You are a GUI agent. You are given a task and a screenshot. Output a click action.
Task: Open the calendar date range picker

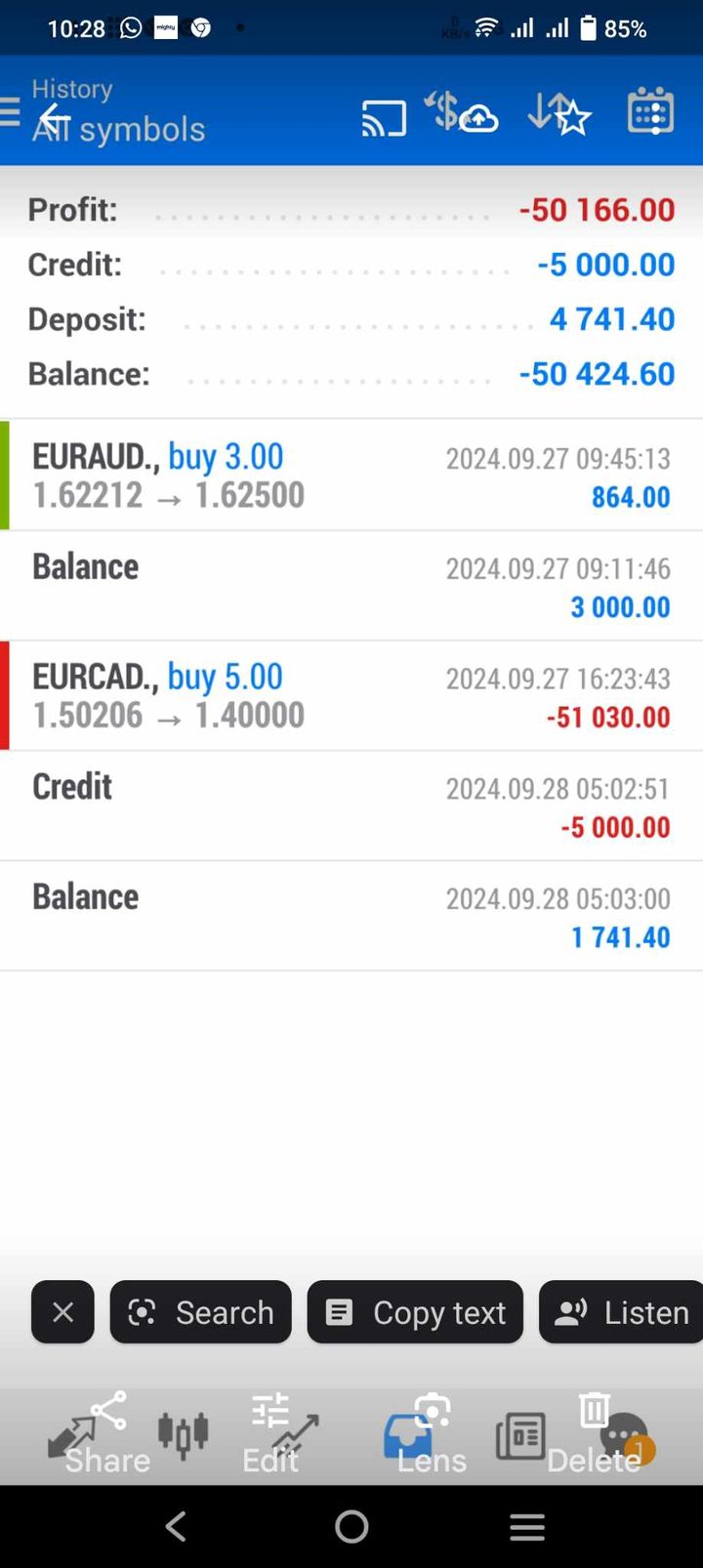649,112
